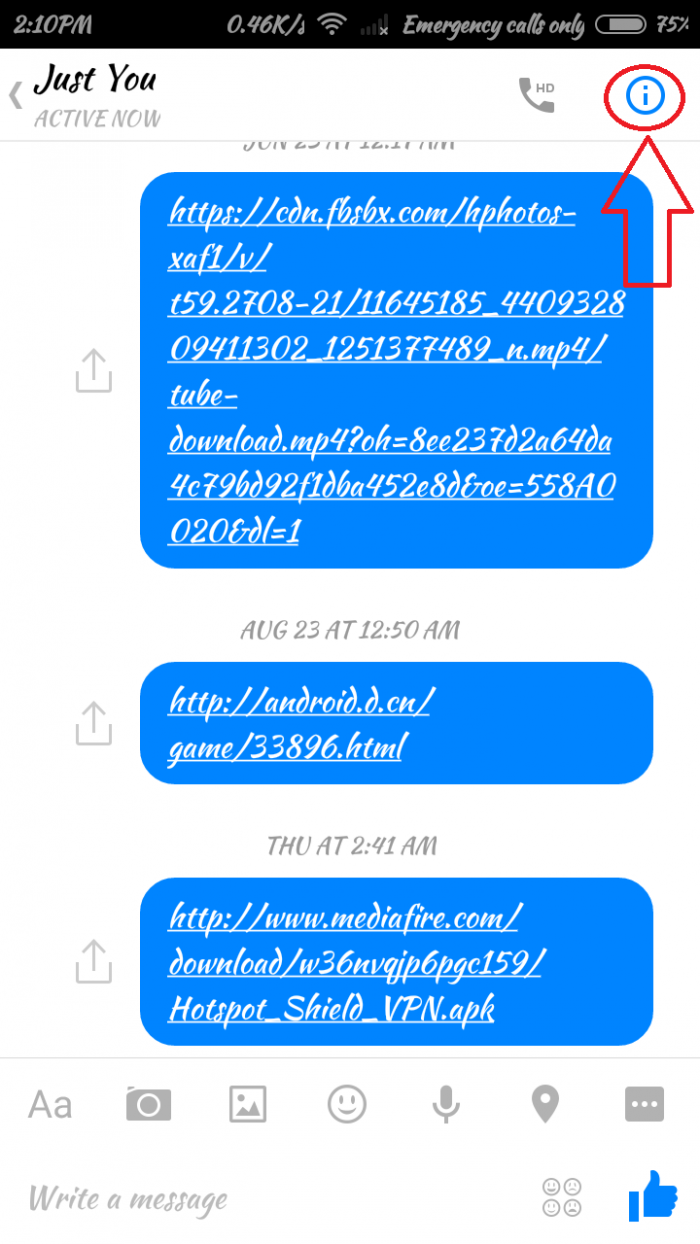Image resolution: width=700 pixels, height=1244 pixels.
Task: Send a thumbs up like
Action: pyautogui.click(x=652, y=1195)
